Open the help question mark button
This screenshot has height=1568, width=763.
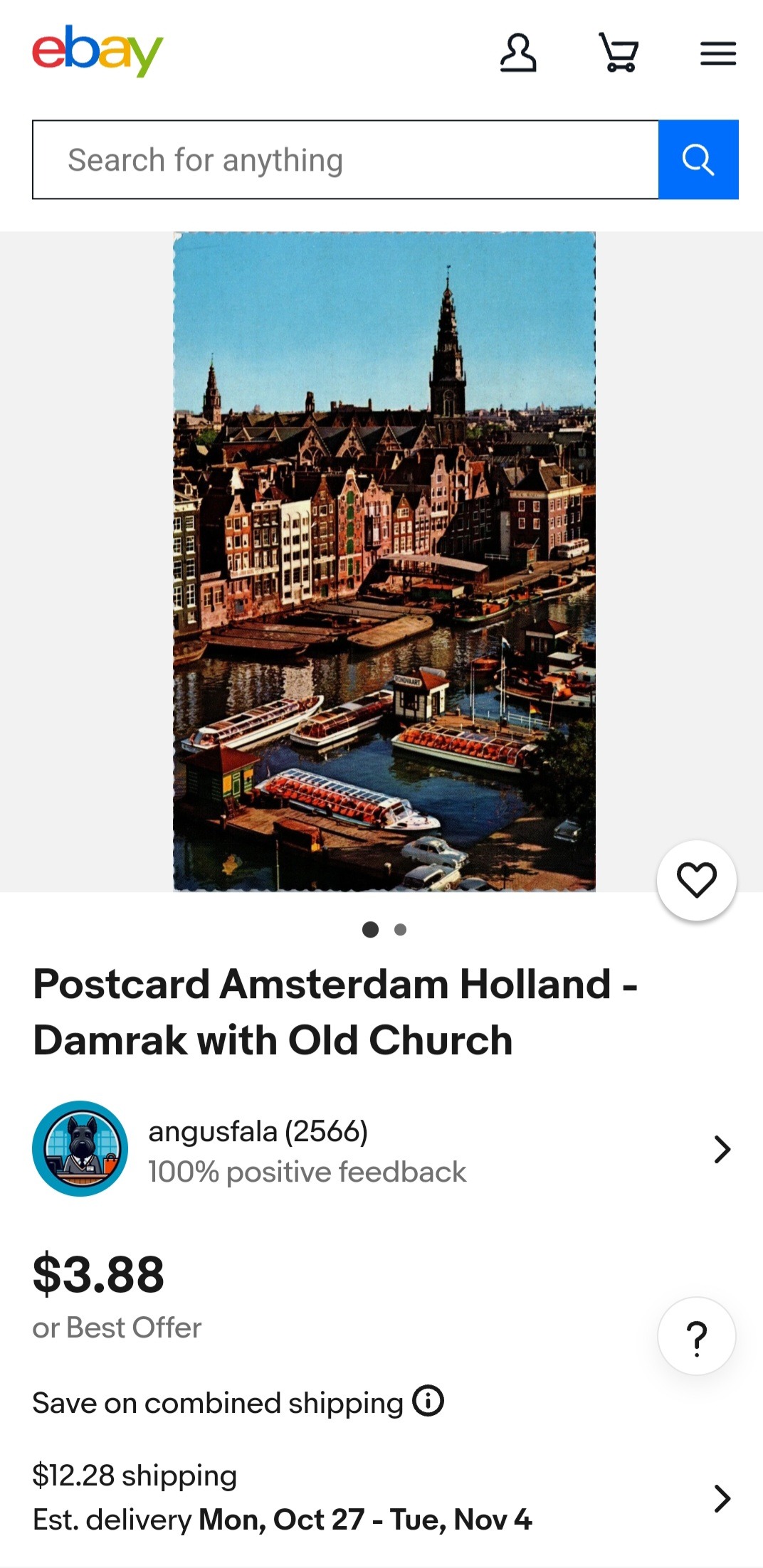[x=696, y=1337]
